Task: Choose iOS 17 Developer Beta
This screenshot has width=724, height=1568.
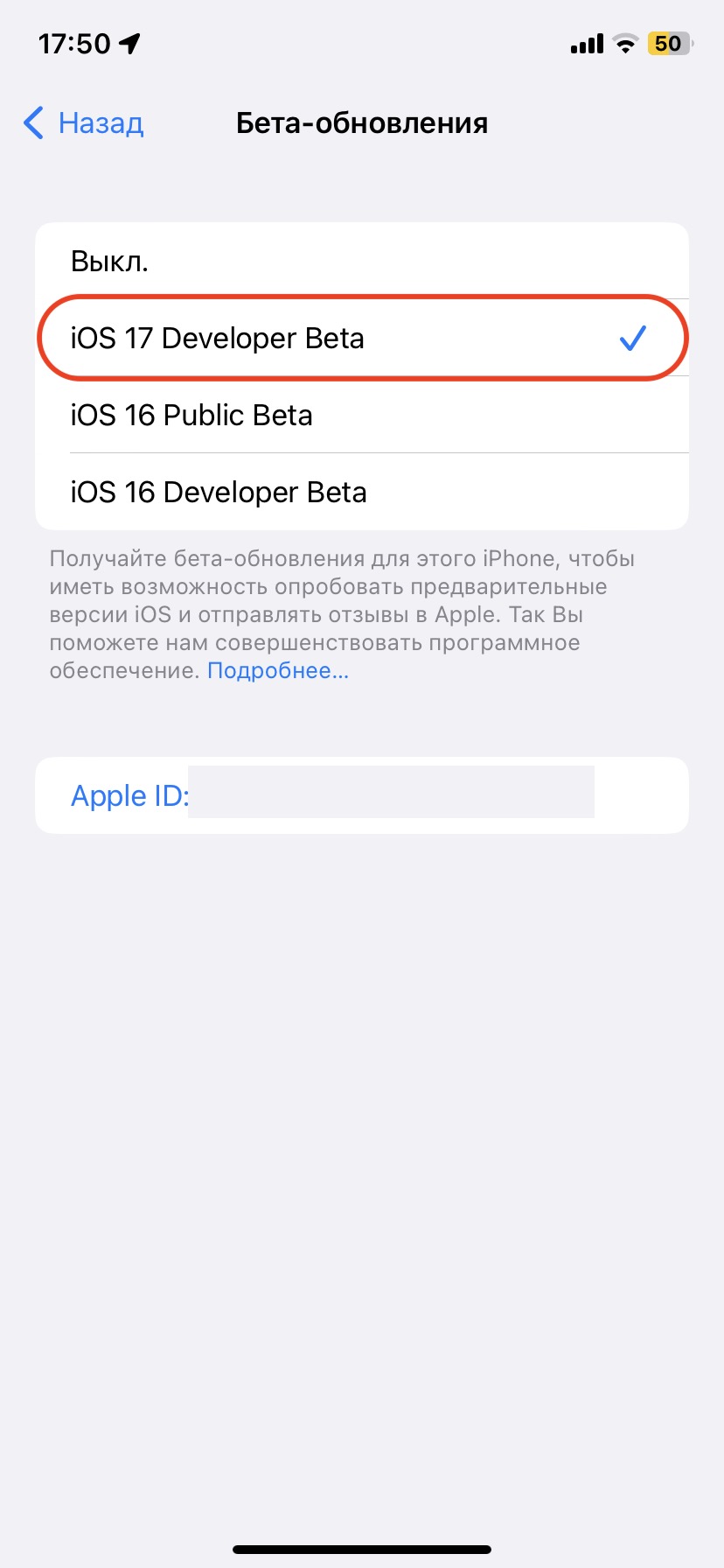Action: tap(362, 339)
